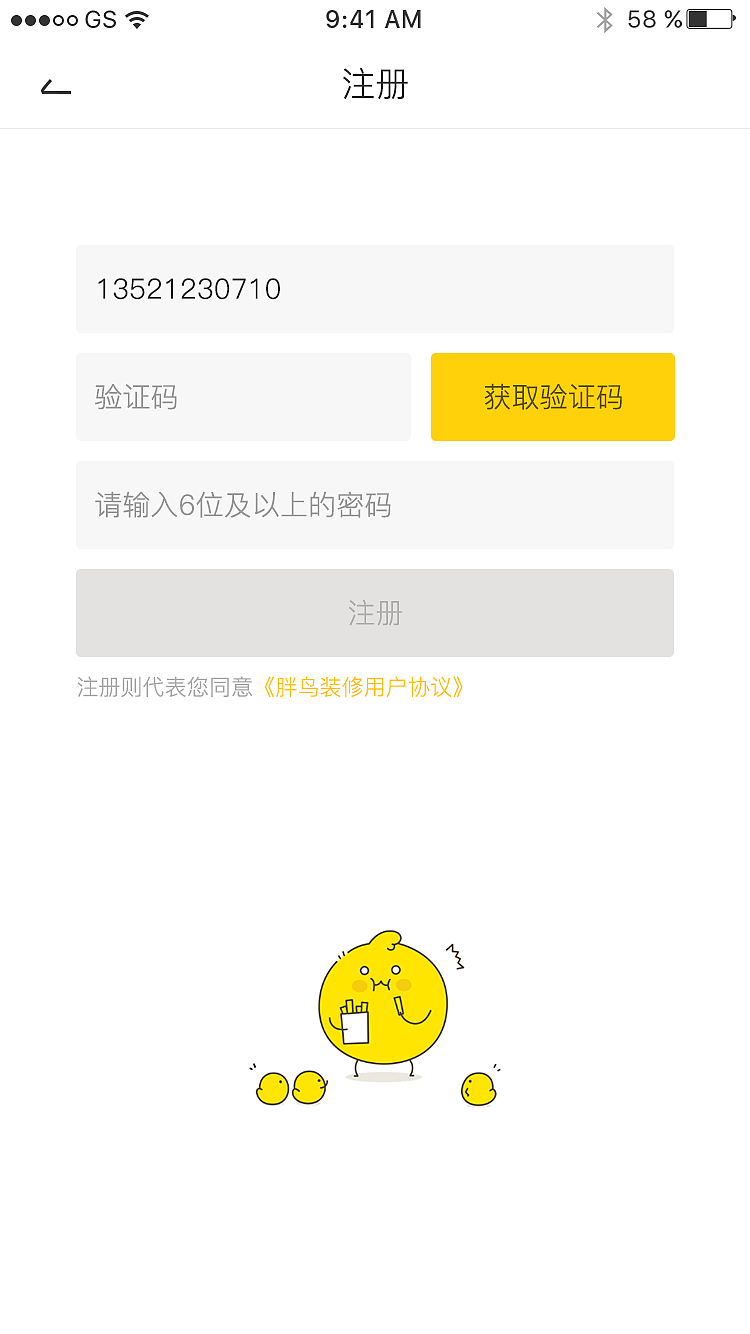
Task: Click the password field with 6-digit hint
Action: pos(374,505)
